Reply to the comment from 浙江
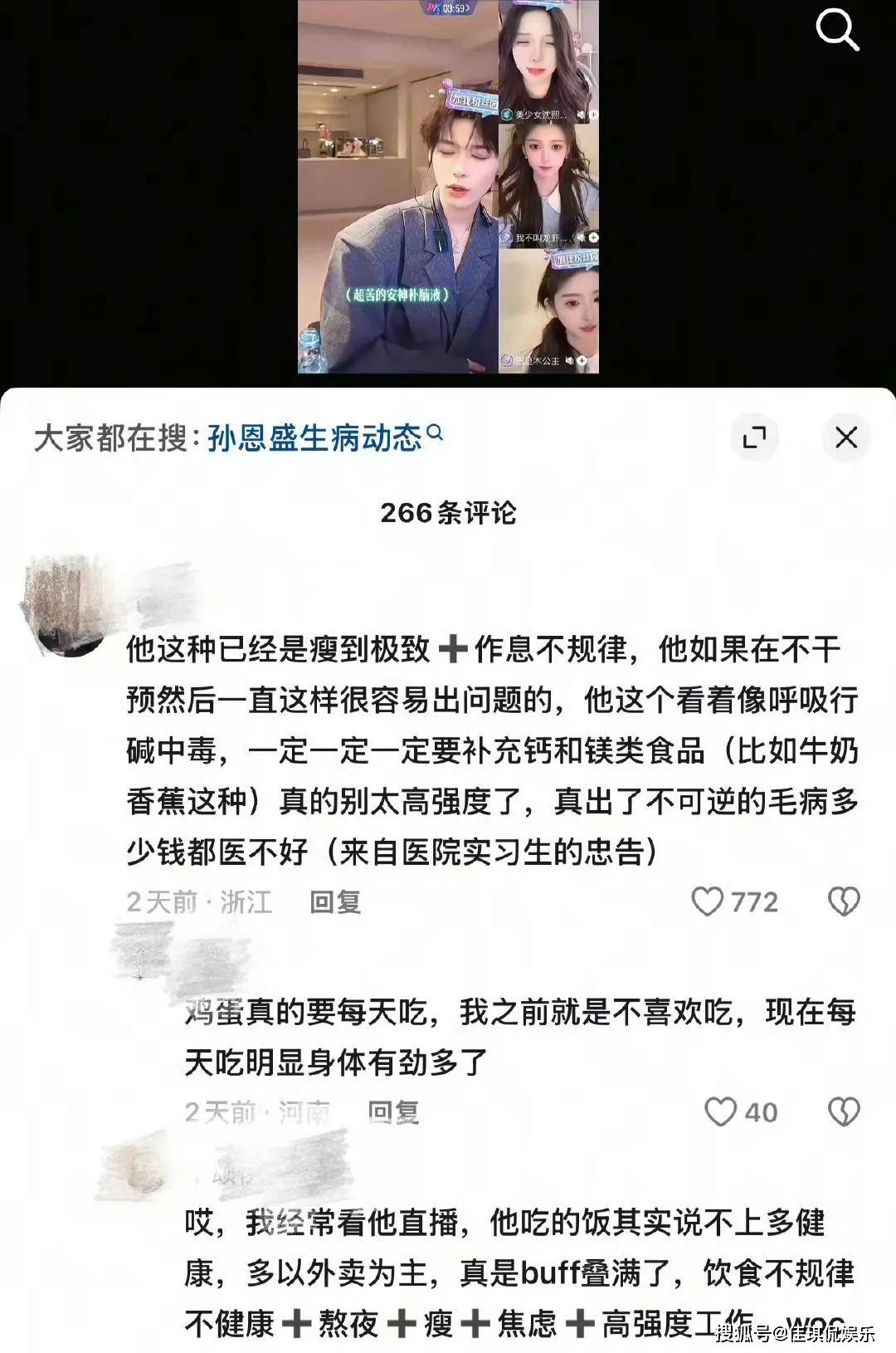Image resolution: width=896 pixels, height=1353 pixels. point(335,902)
